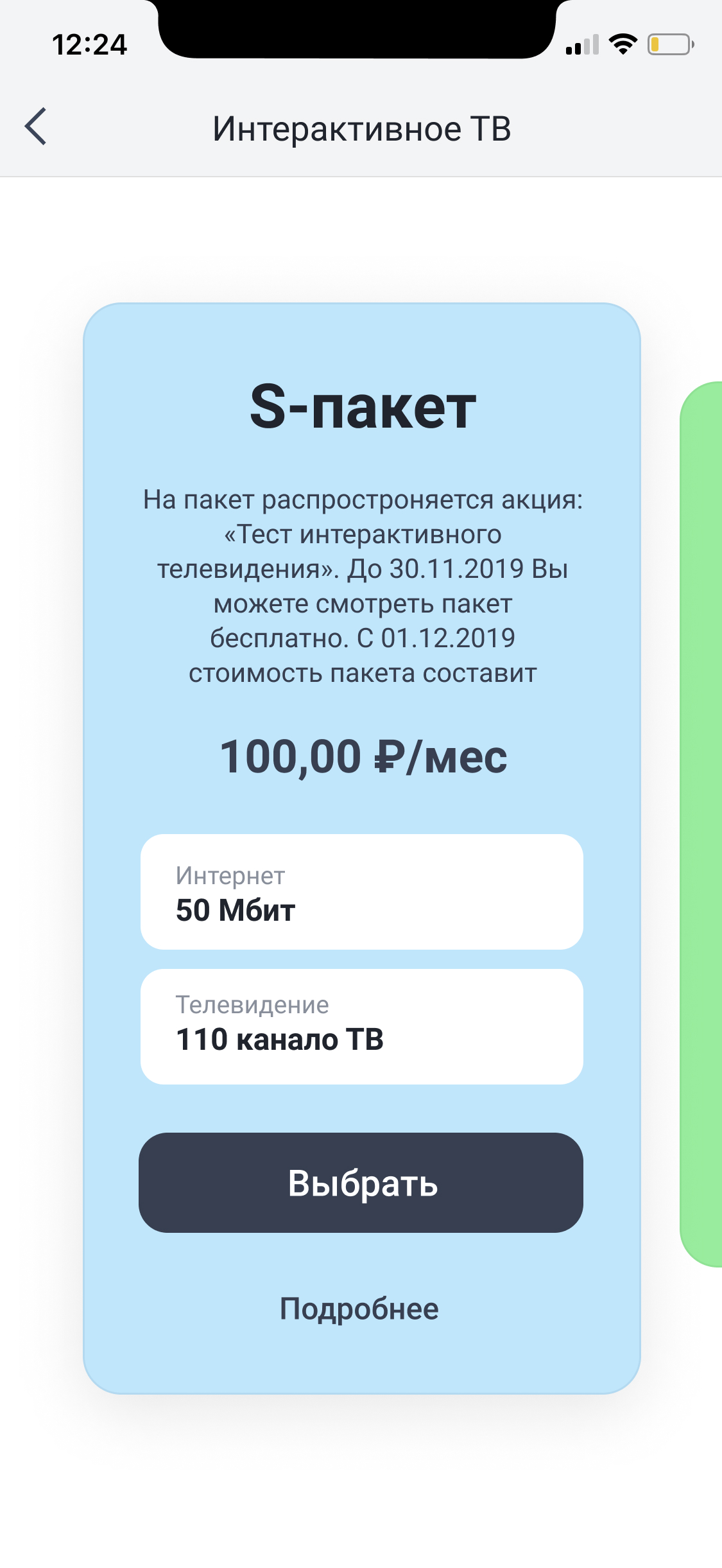Open Подробнее details for S-пакет

pyautogui.click(x=359, y=1309)
